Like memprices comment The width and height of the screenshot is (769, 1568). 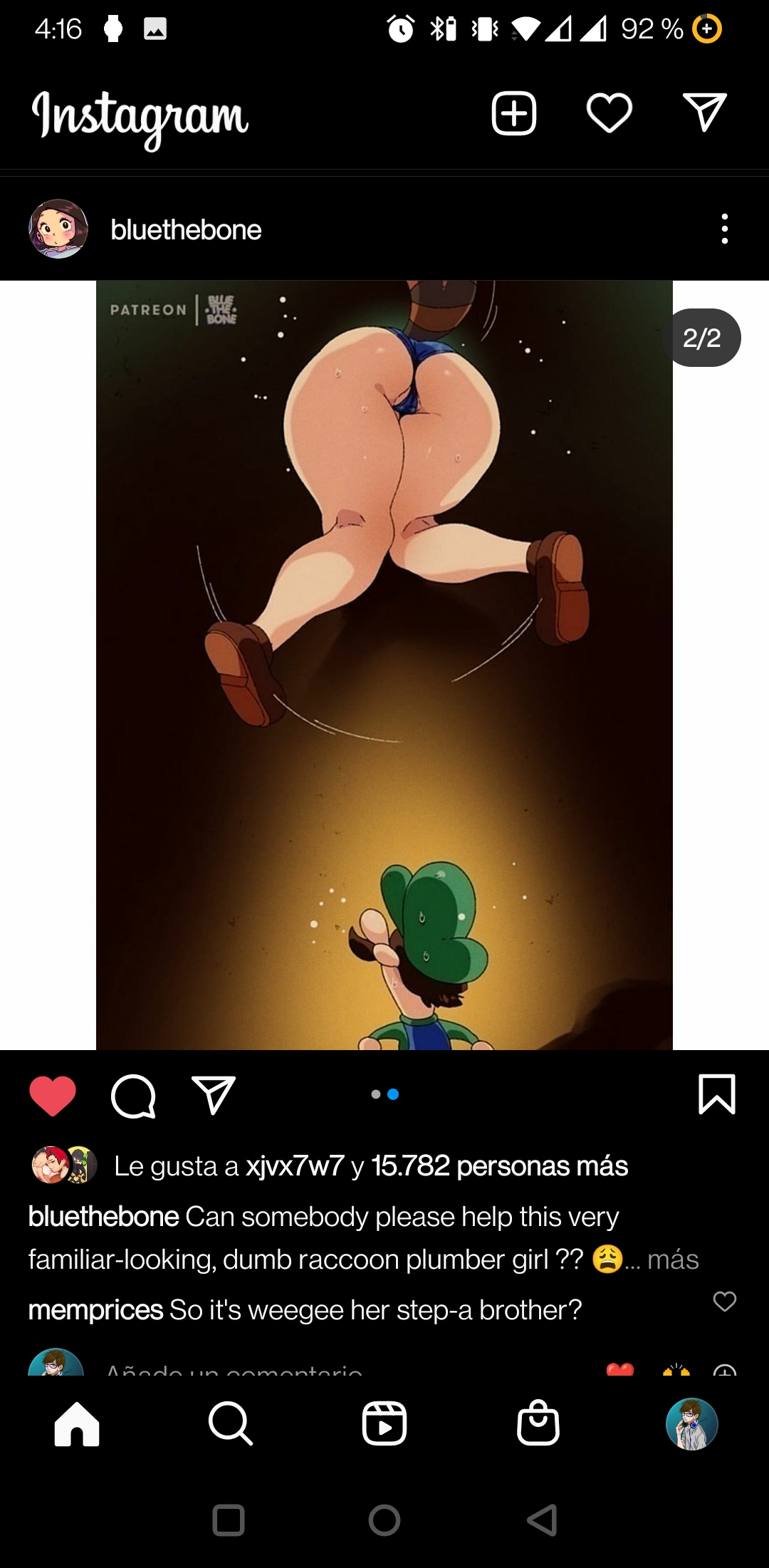point(725,1302)
